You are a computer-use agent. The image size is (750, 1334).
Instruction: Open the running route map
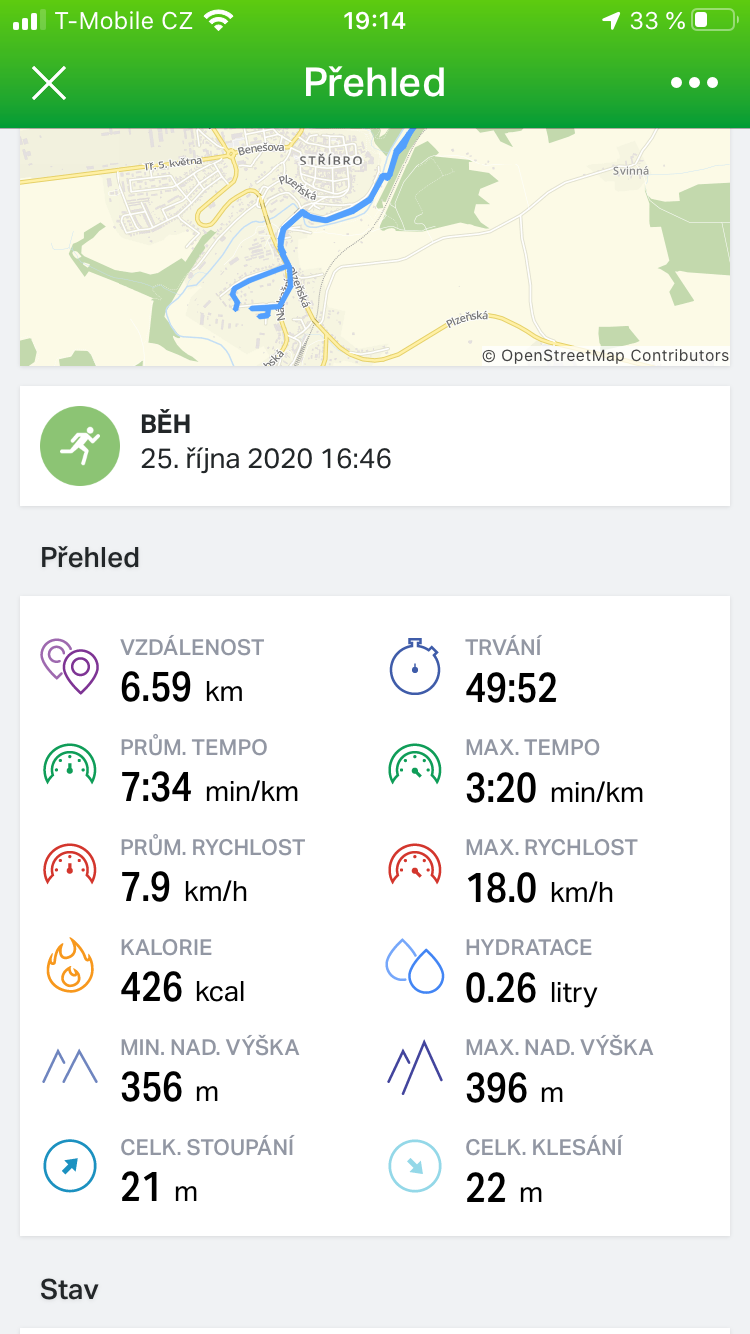point(375,247)
